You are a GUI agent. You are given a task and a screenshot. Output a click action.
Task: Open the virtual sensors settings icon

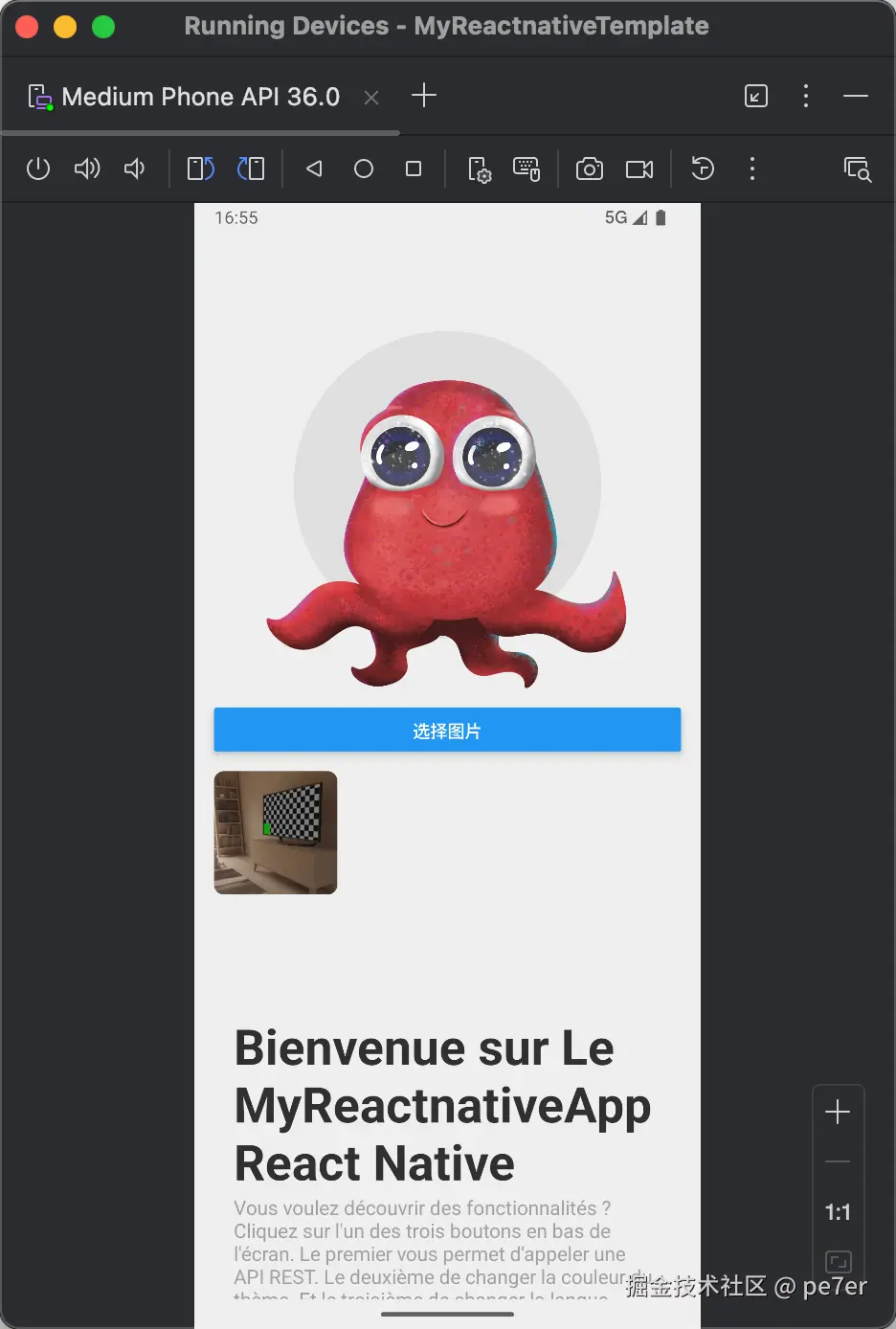[x=479, y=169]
